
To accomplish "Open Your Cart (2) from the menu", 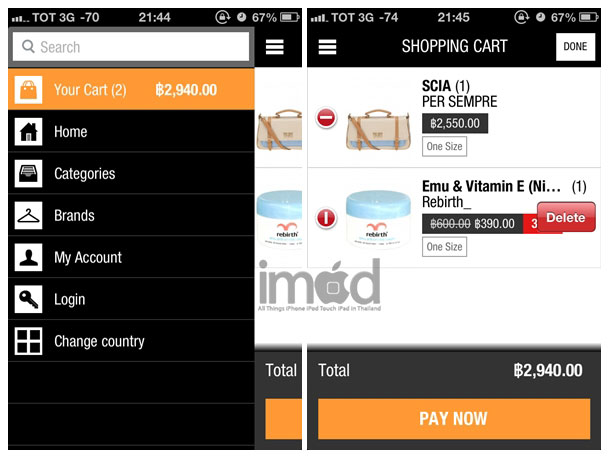I will point(130,90).
